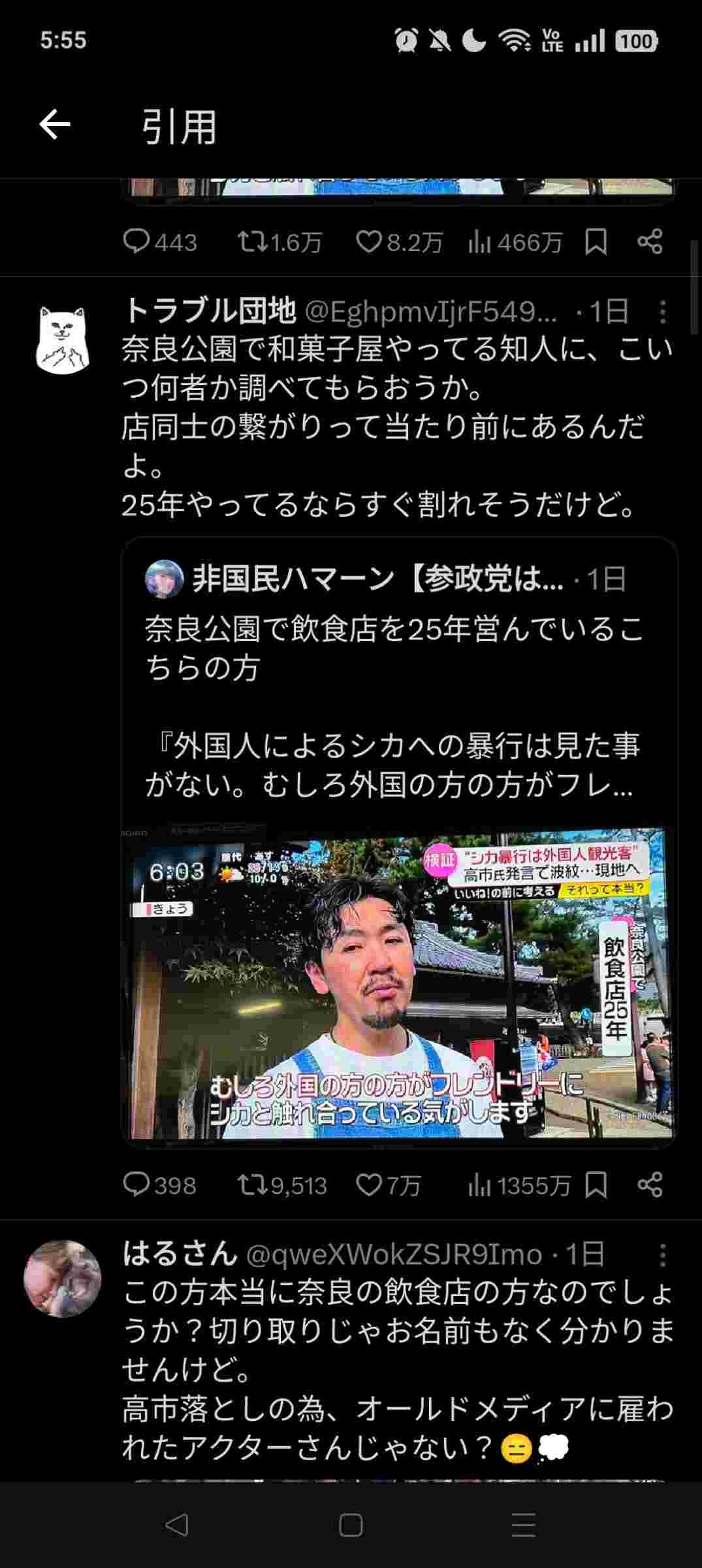This screenshot has width=702, height=1568.
Task: View analytics for the 1355万 views post
Action: coord(519,1184)
